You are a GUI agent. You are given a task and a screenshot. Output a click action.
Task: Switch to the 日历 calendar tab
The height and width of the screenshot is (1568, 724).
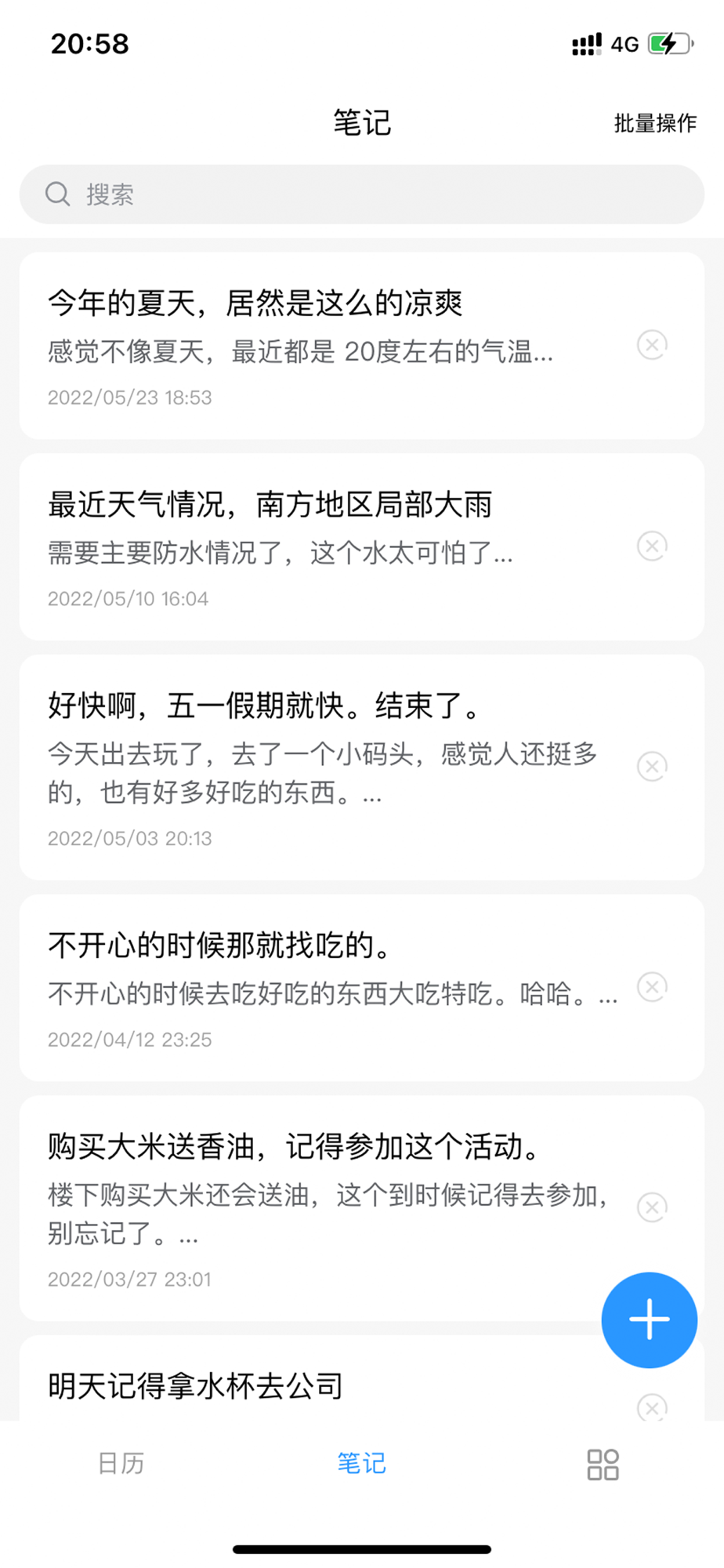(121, 1464)
